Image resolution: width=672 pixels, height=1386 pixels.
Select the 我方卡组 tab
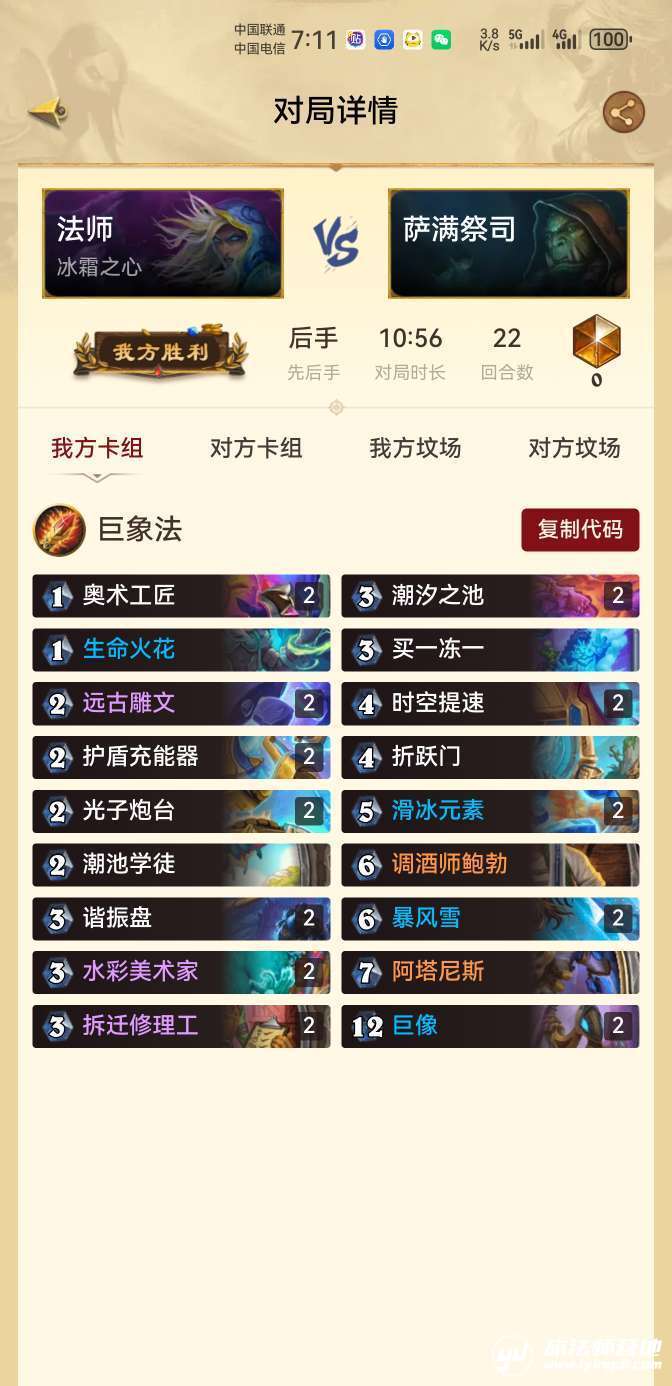(97, 448)
